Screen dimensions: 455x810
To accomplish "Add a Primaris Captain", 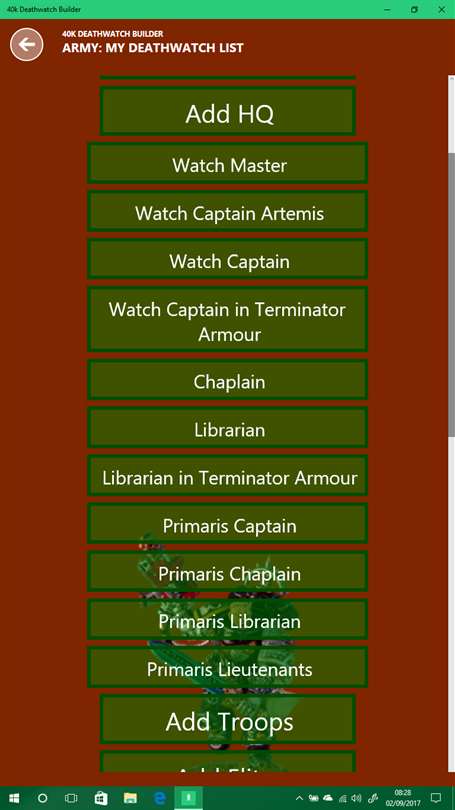I will pos(228,524).
